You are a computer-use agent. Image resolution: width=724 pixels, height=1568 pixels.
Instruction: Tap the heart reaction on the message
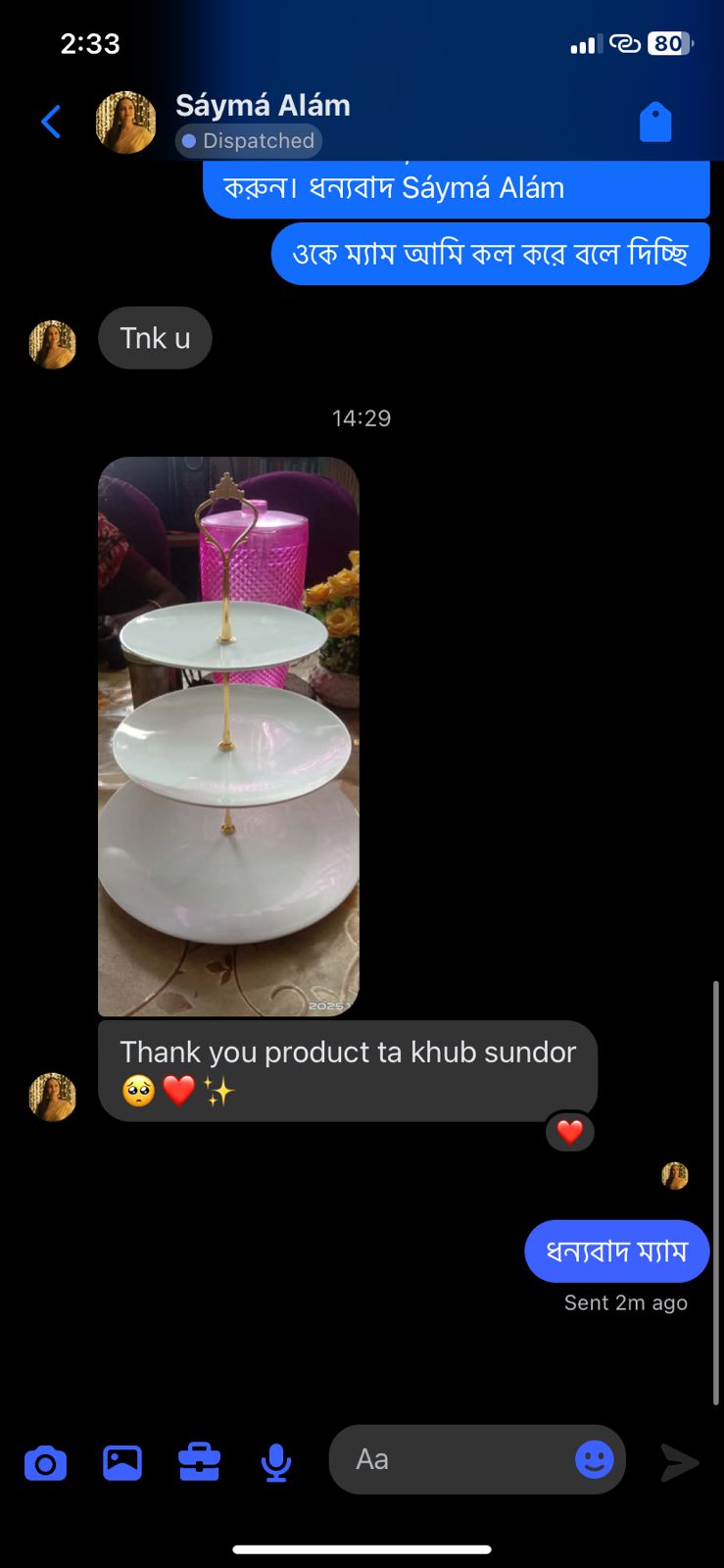pyautogui.click(x=570, y=1132)
